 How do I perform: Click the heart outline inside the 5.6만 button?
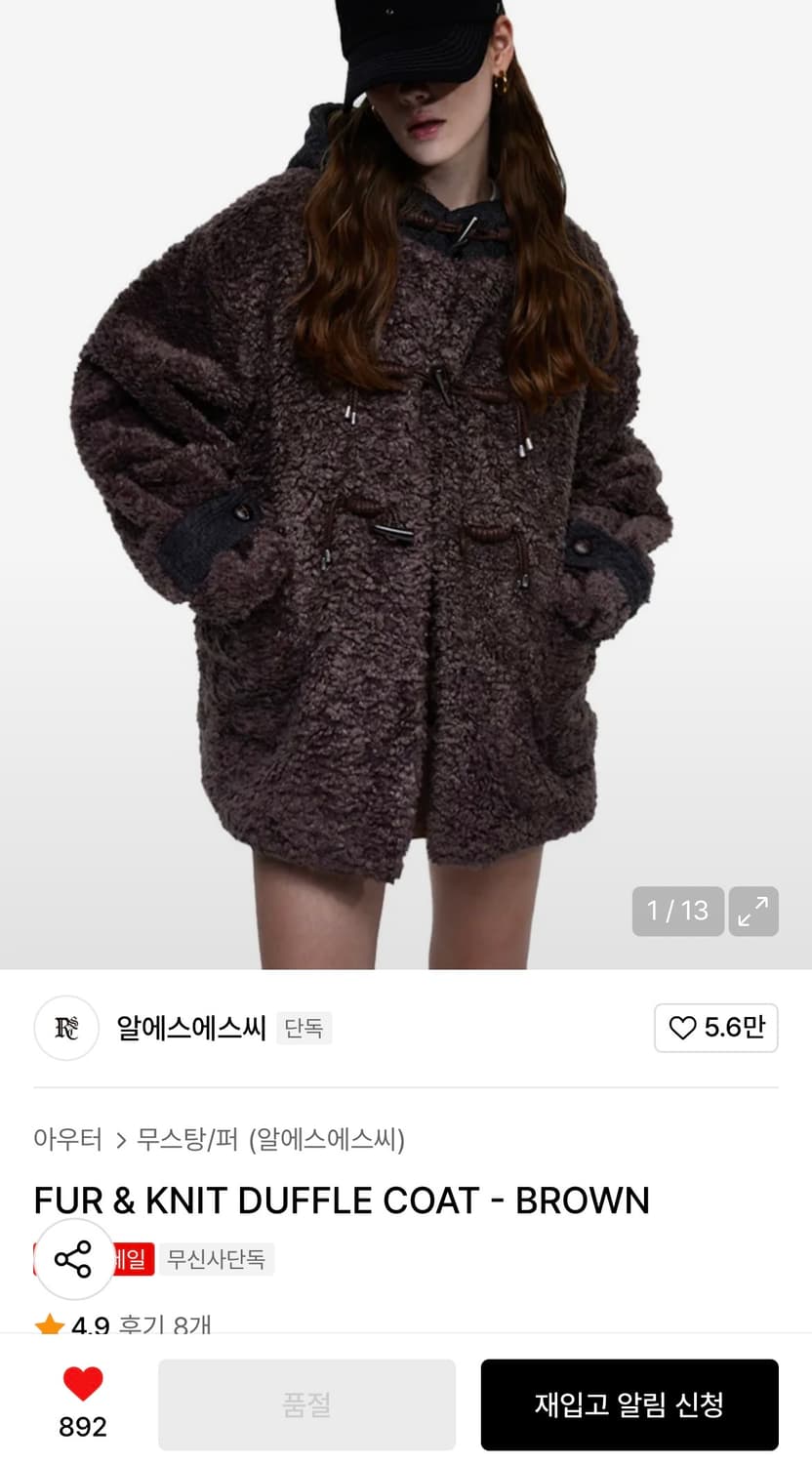point(683,1028)
